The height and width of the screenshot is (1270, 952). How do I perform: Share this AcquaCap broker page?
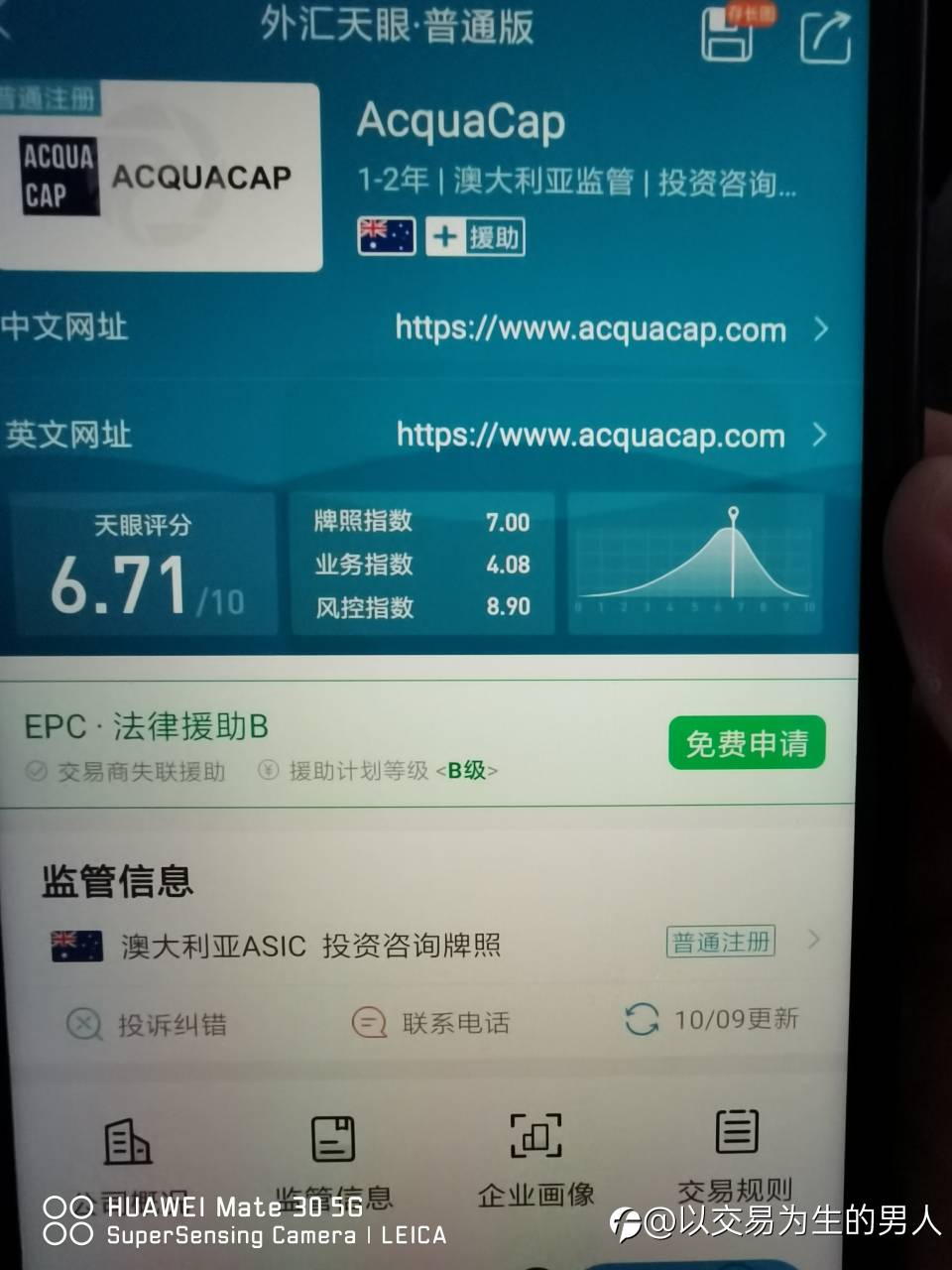[x=825, y=38]
